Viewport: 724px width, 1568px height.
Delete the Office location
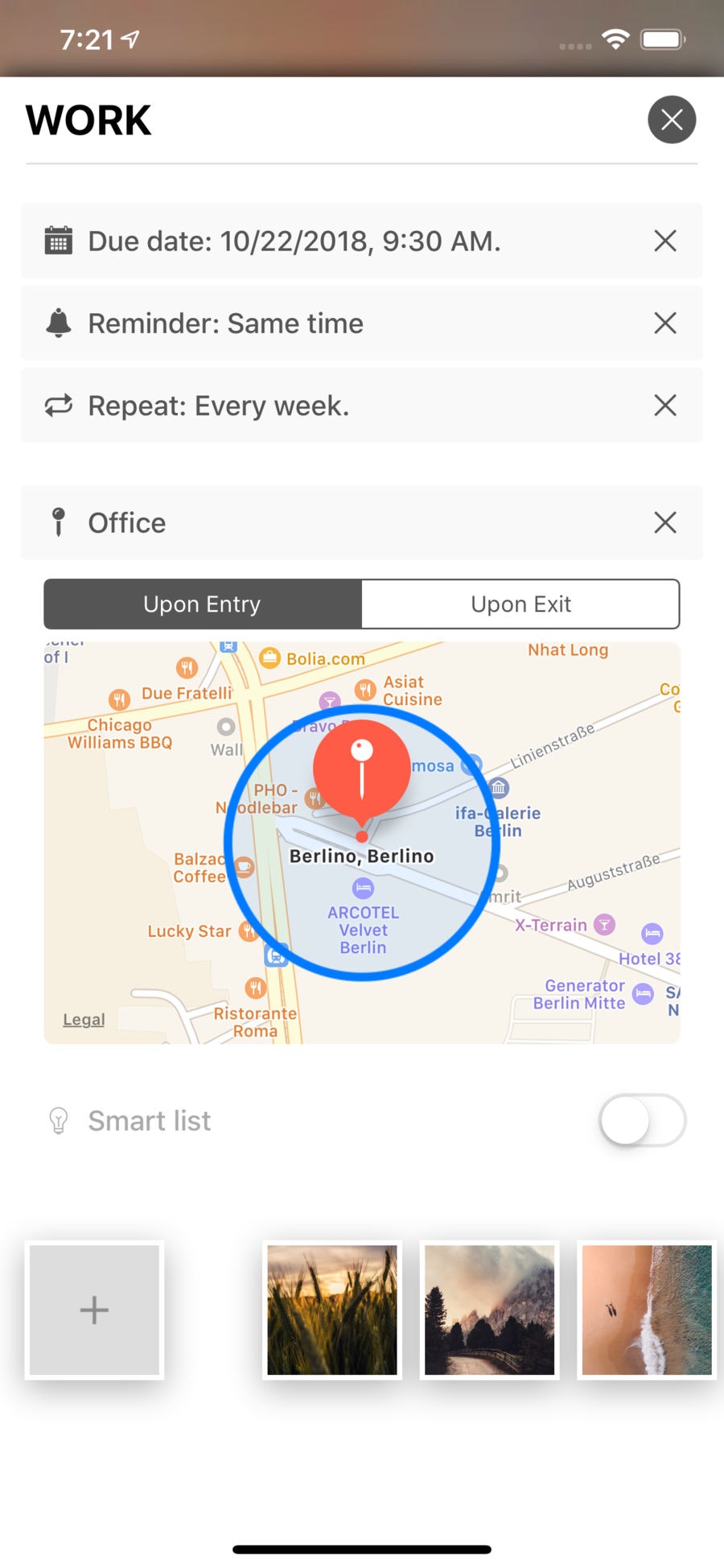click(x=665, y=522)
